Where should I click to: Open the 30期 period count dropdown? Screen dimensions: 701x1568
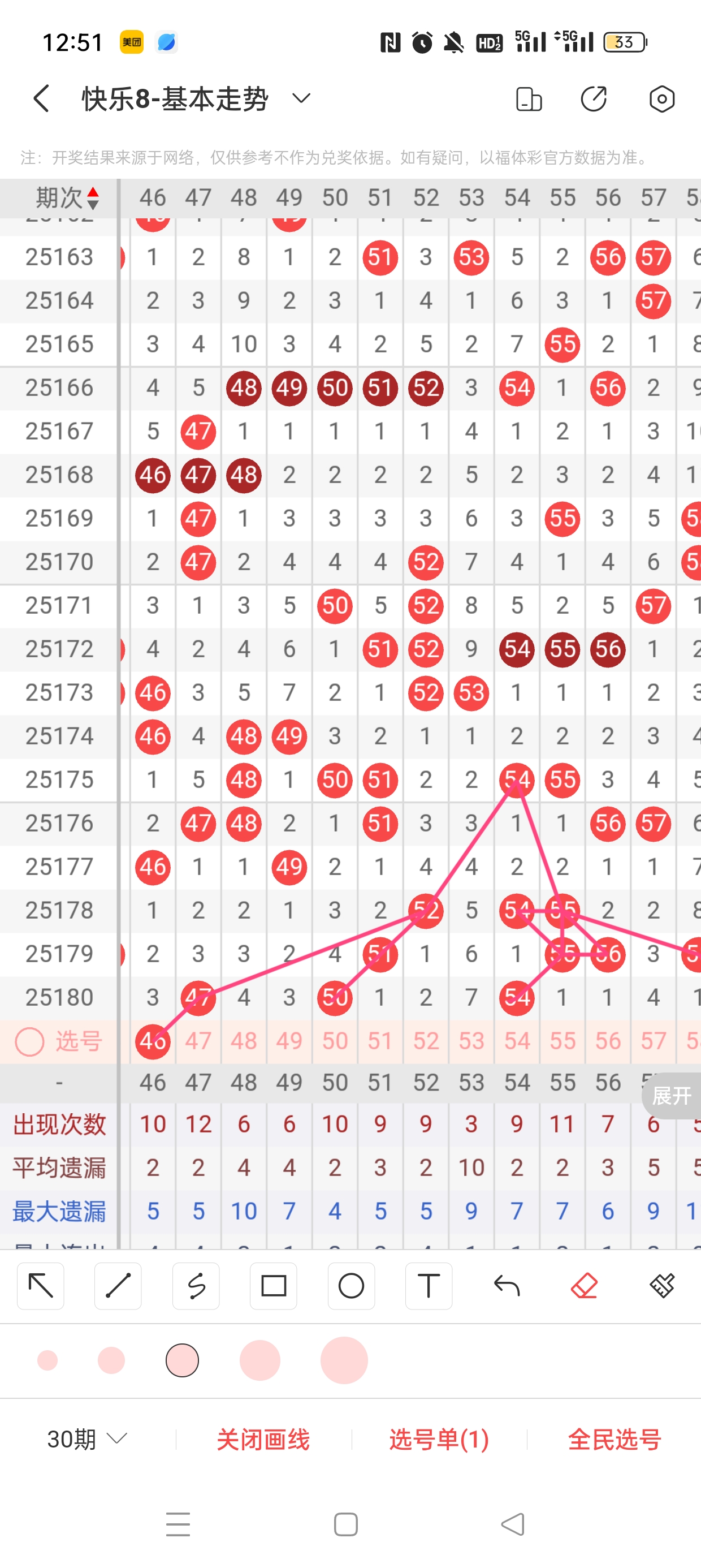click(87, 1439)
